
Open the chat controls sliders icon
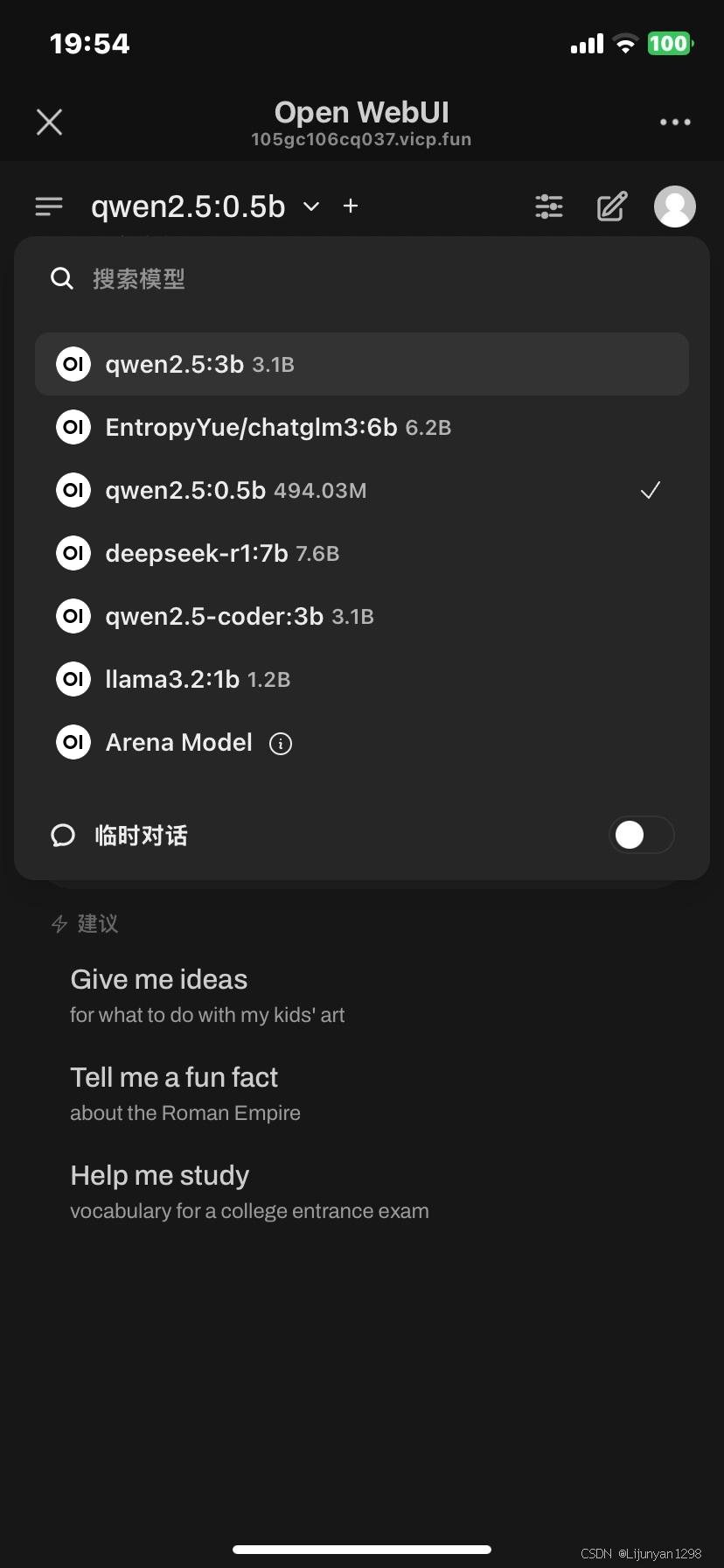[x=549, y=206]
